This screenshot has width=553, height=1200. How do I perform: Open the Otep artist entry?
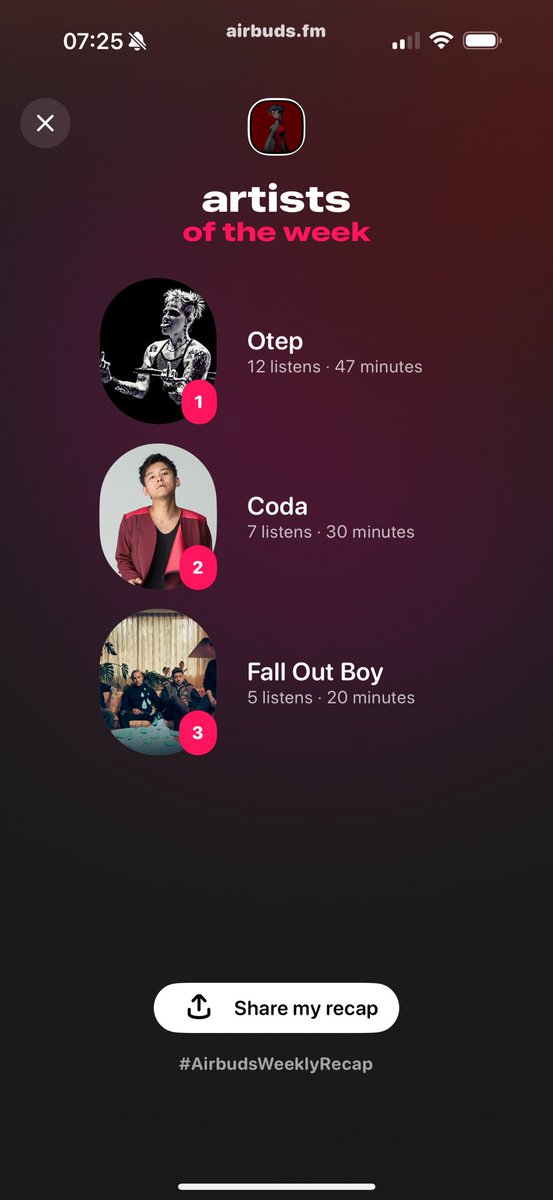pos(276,351)
